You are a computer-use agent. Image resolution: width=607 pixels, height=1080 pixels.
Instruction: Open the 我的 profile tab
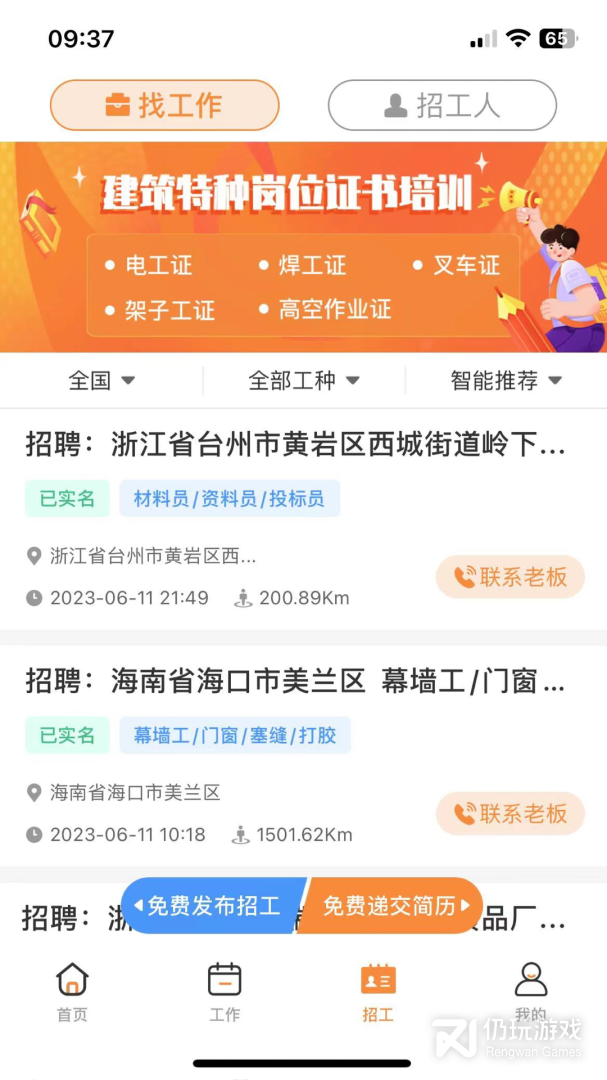click(530, 992)
